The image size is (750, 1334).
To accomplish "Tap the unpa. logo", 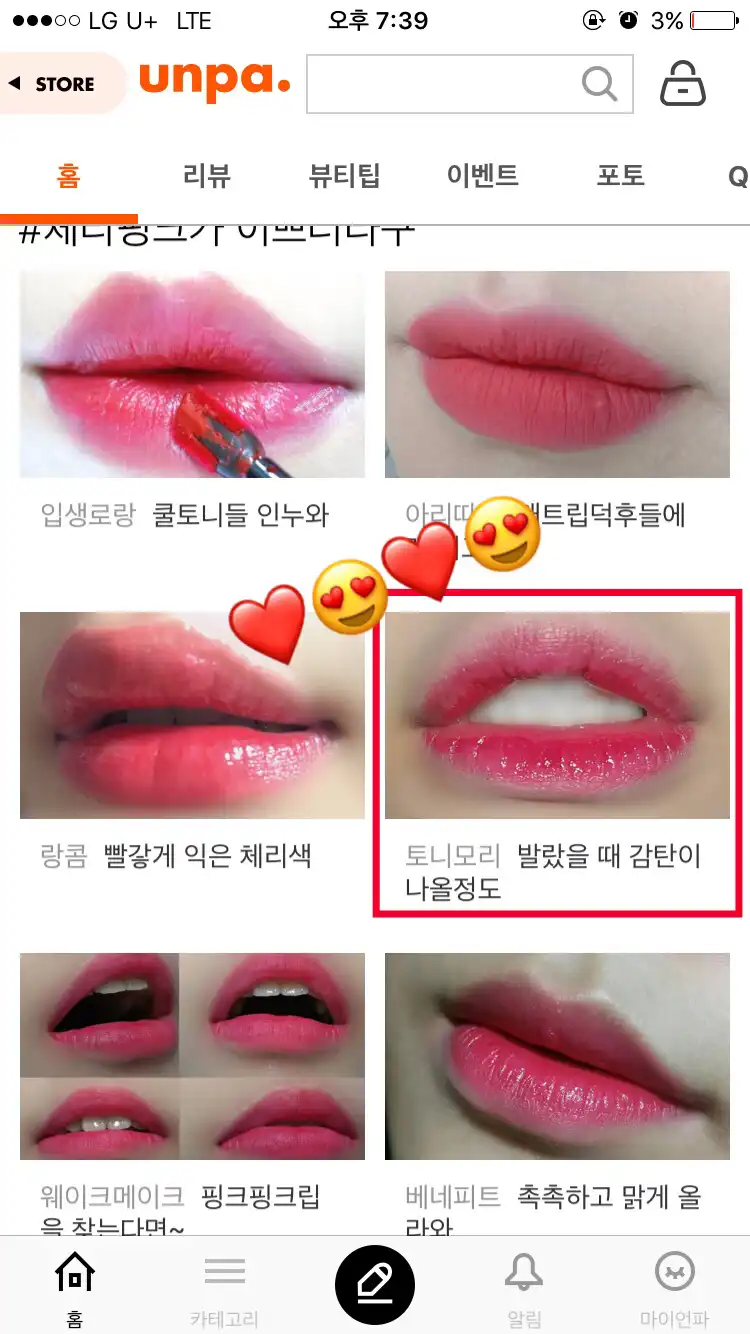I will (x=214, y=82).
